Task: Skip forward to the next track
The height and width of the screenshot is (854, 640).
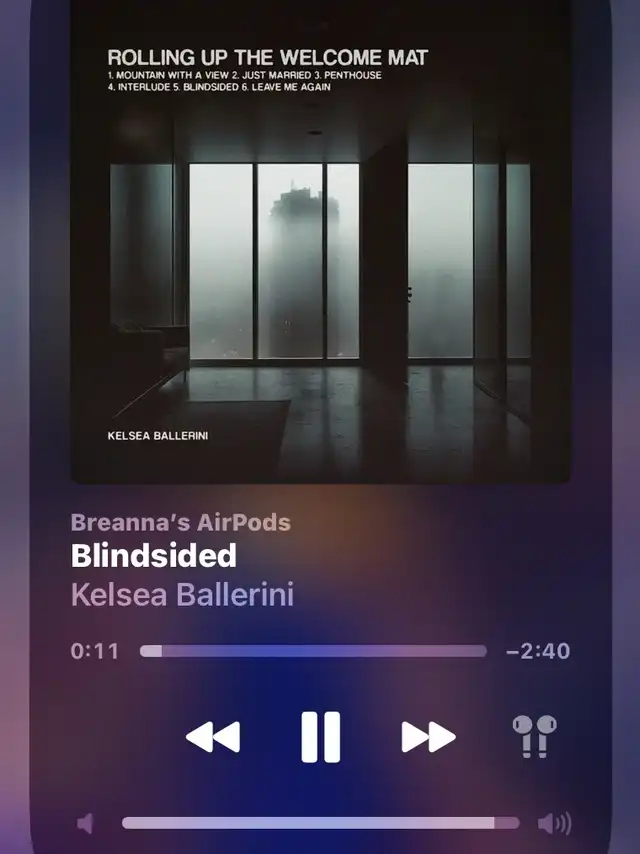Action: pos(429,737)
